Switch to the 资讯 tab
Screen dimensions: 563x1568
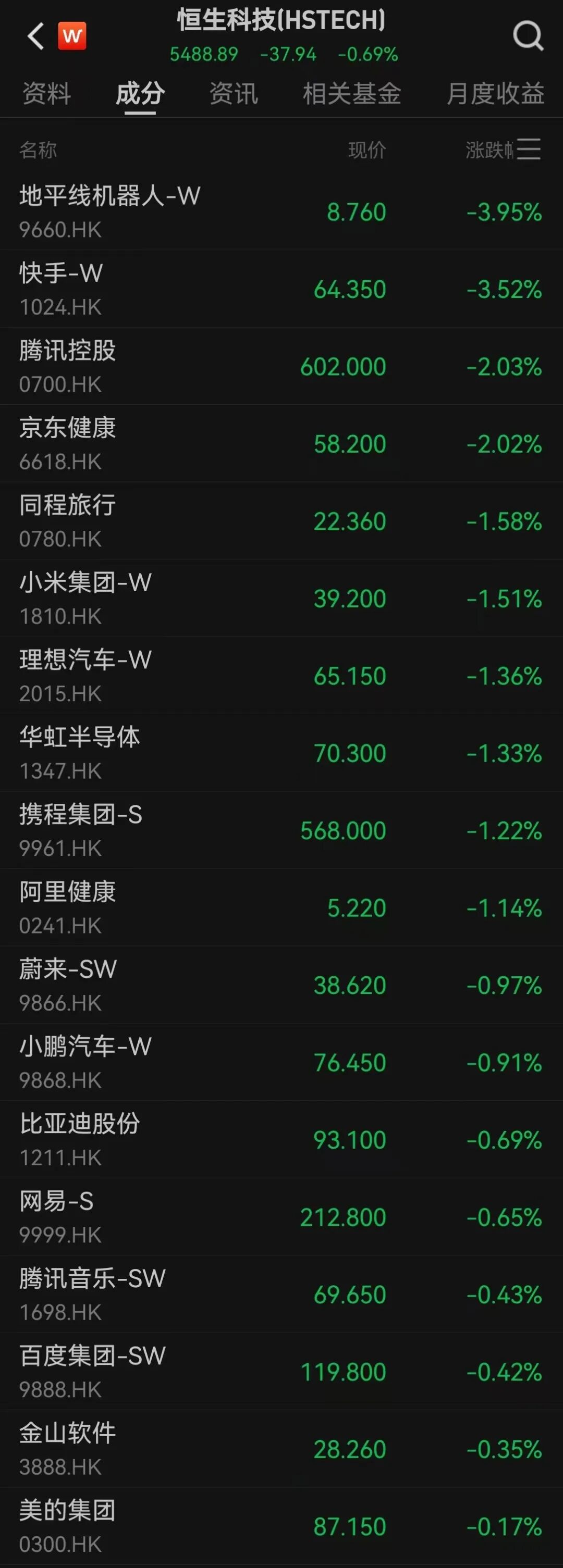tap(234, 94)
